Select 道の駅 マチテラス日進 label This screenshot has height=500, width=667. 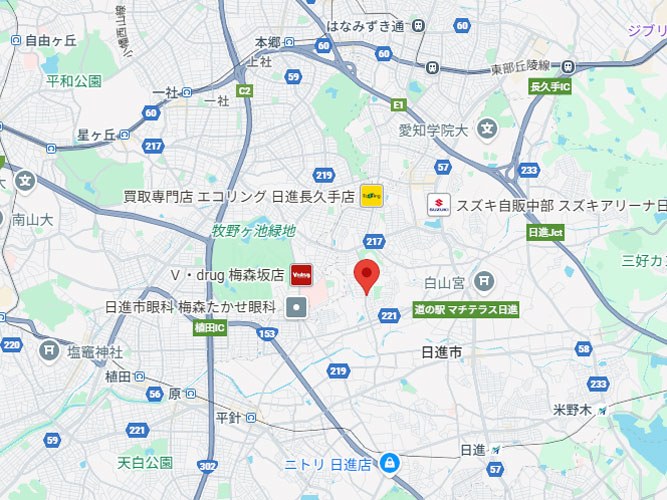[466, 310]
